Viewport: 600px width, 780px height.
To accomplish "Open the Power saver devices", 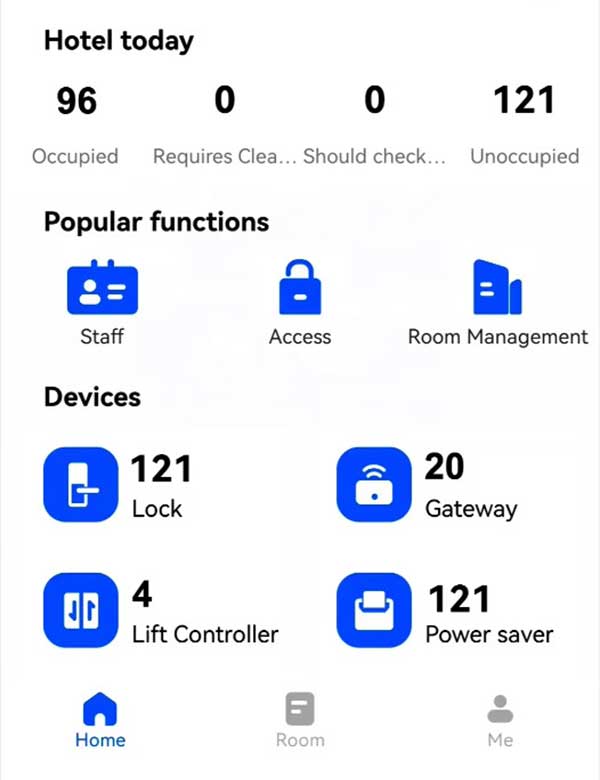I will coord(375,610).
